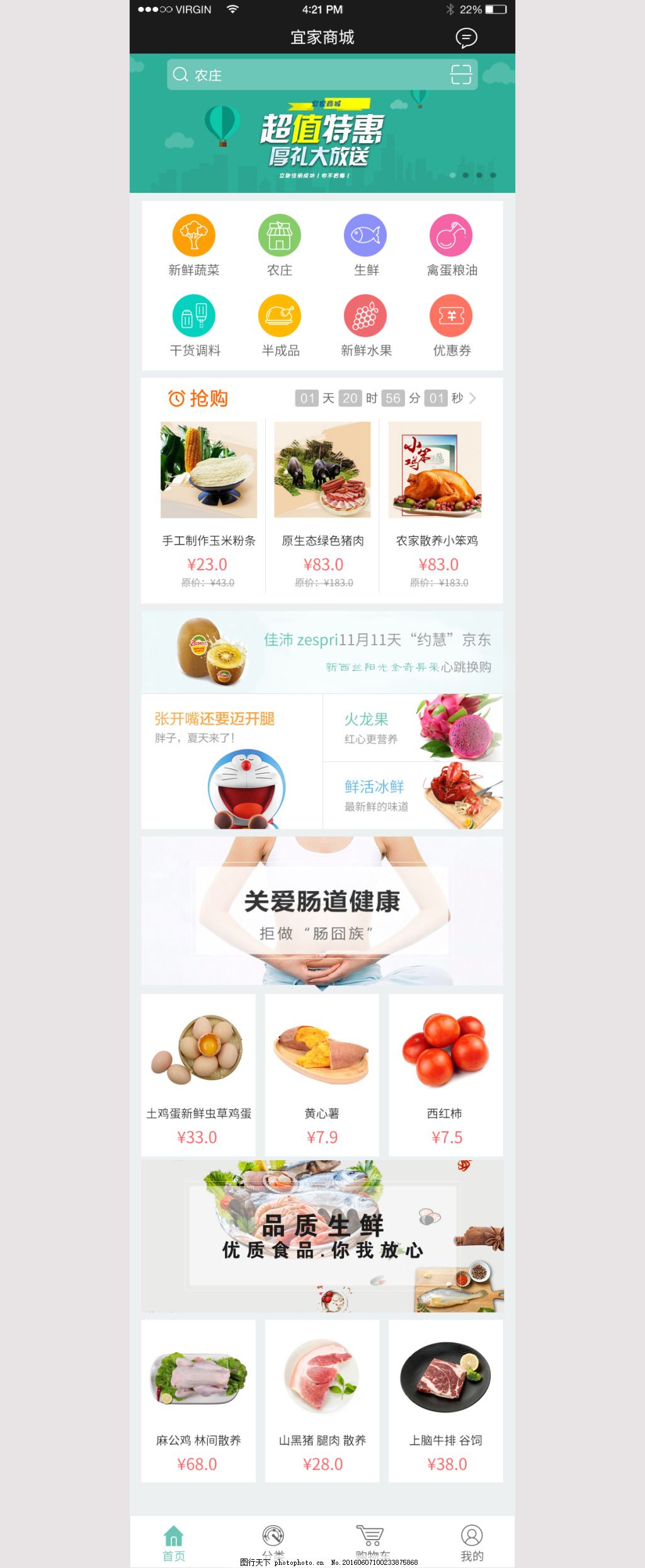
Task: Go to the 首页 home tab
Action: click(174, 1542)
